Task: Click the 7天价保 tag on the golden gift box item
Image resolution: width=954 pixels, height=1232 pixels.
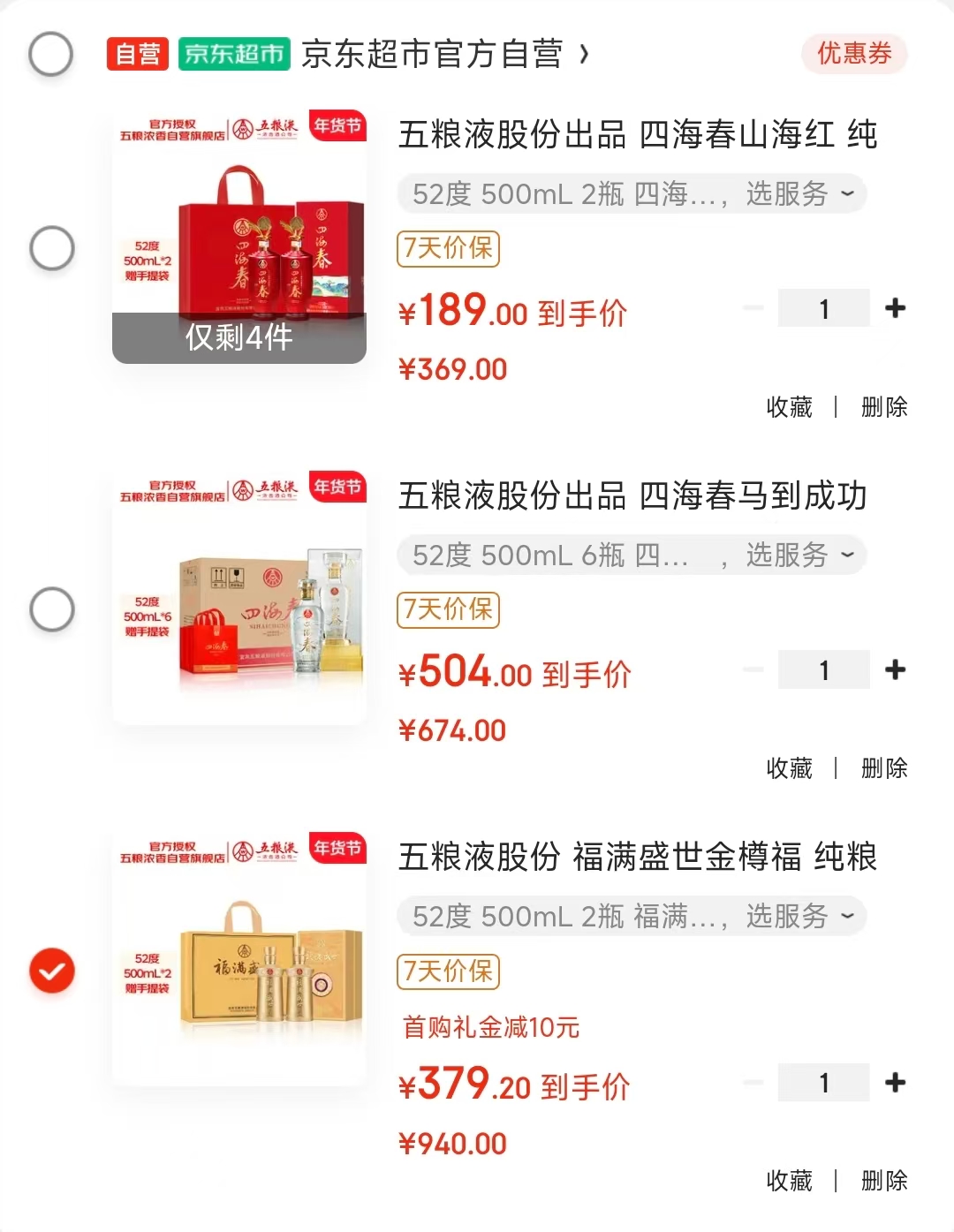Action: pyautogui.click(x=447, y=971)
